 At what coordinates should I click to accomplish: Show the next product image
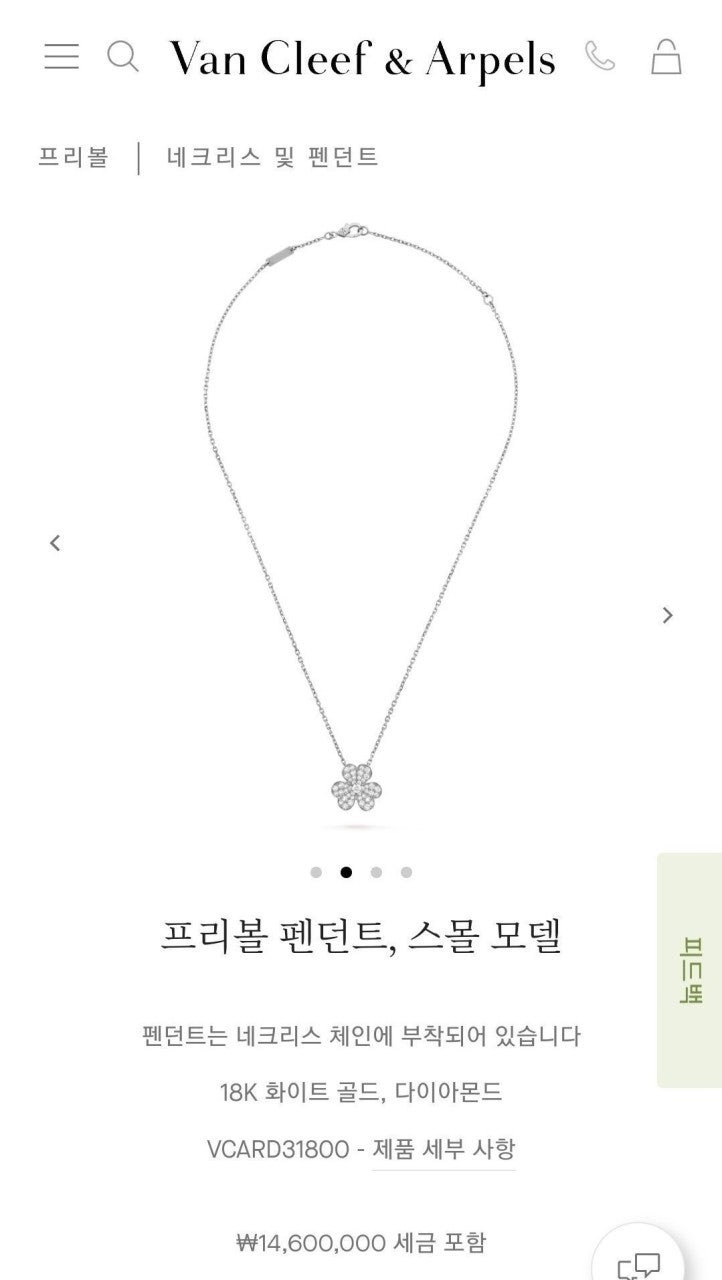coord(667,615)
